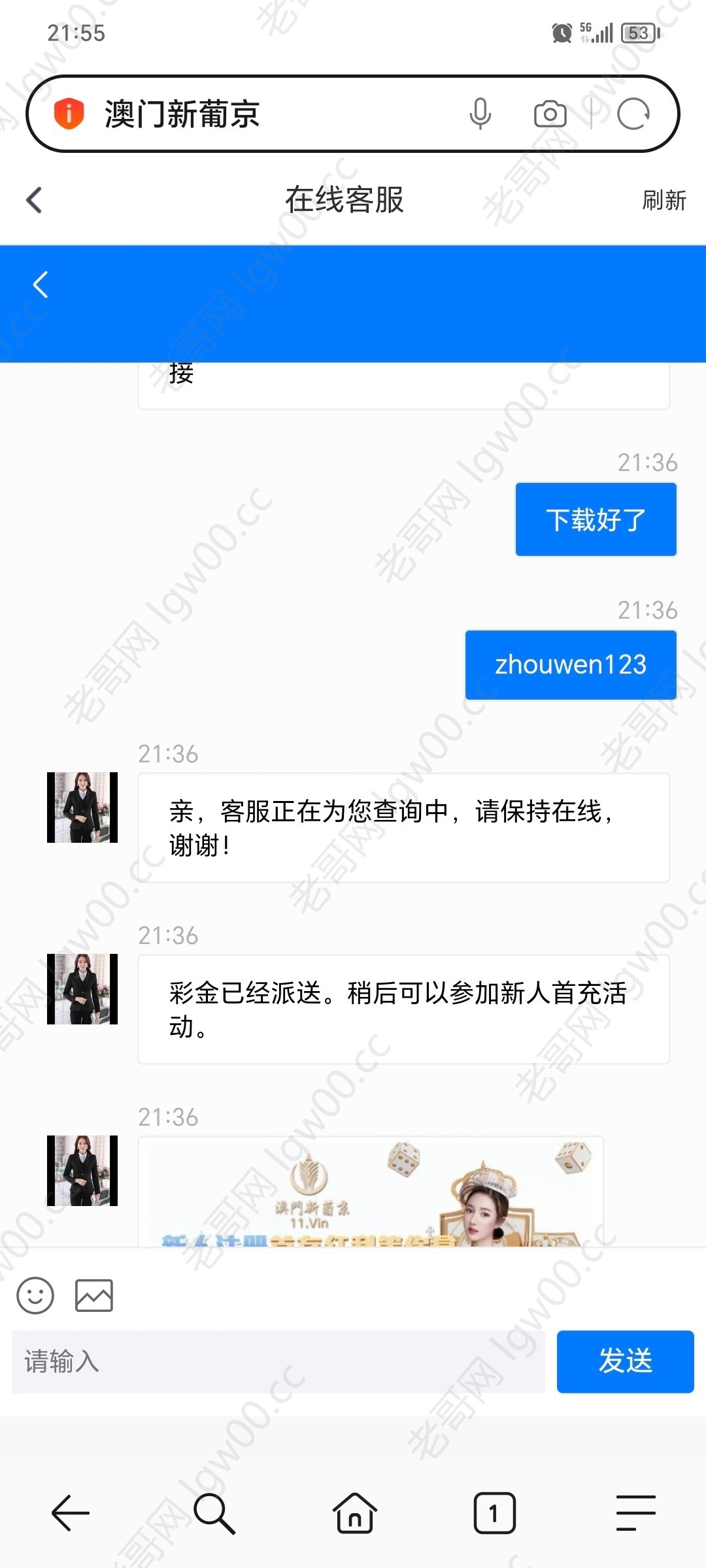Image resolution: width=706 pixels, height=1568 pixels.
Task: Go to the browser home page
Action: (354, 1512)
